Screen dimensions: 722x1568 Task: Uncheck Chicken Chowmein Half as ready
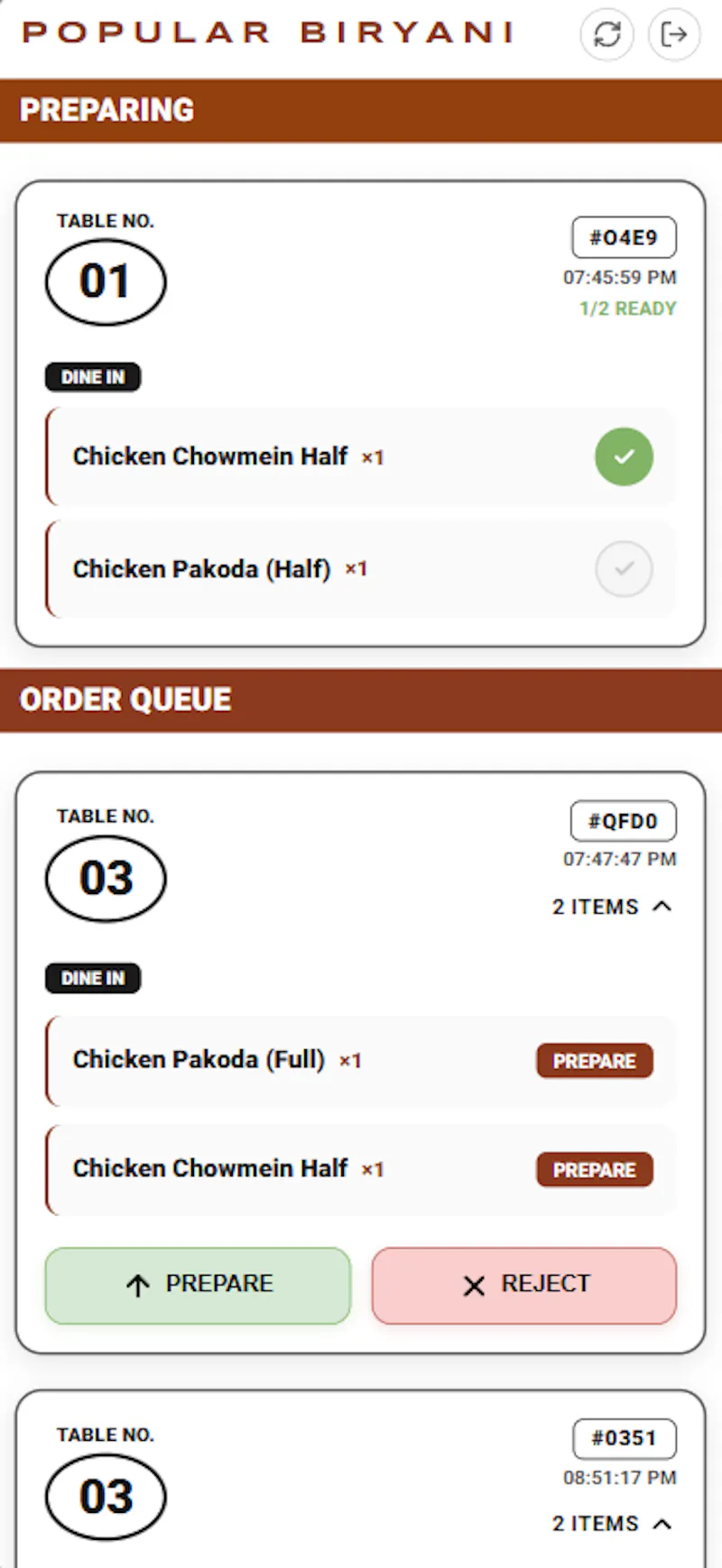[x=624, y=457]
